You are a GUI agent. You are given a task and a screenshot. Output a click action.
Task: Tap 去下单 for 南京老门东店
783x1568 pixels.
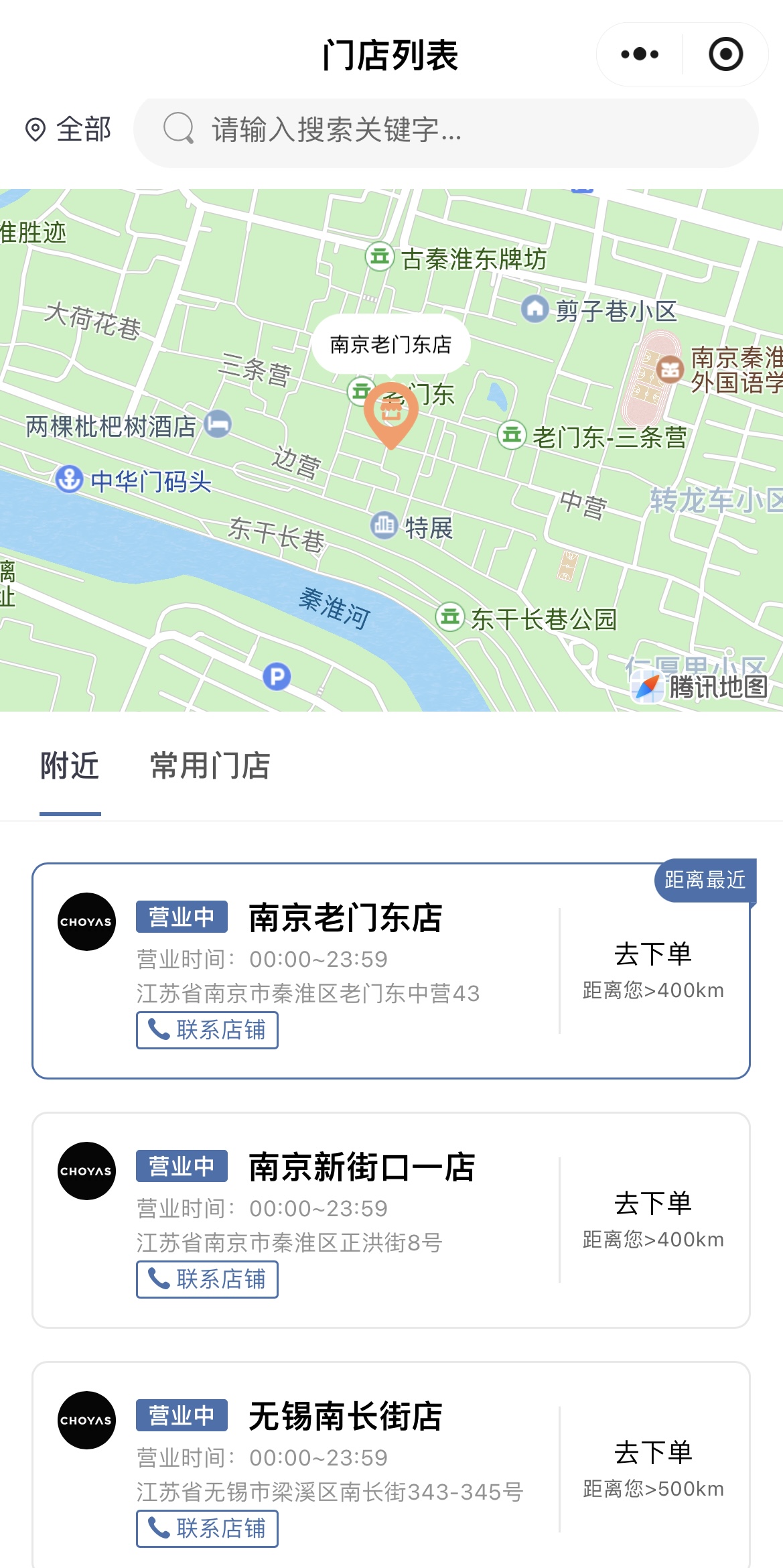(653, 954)
